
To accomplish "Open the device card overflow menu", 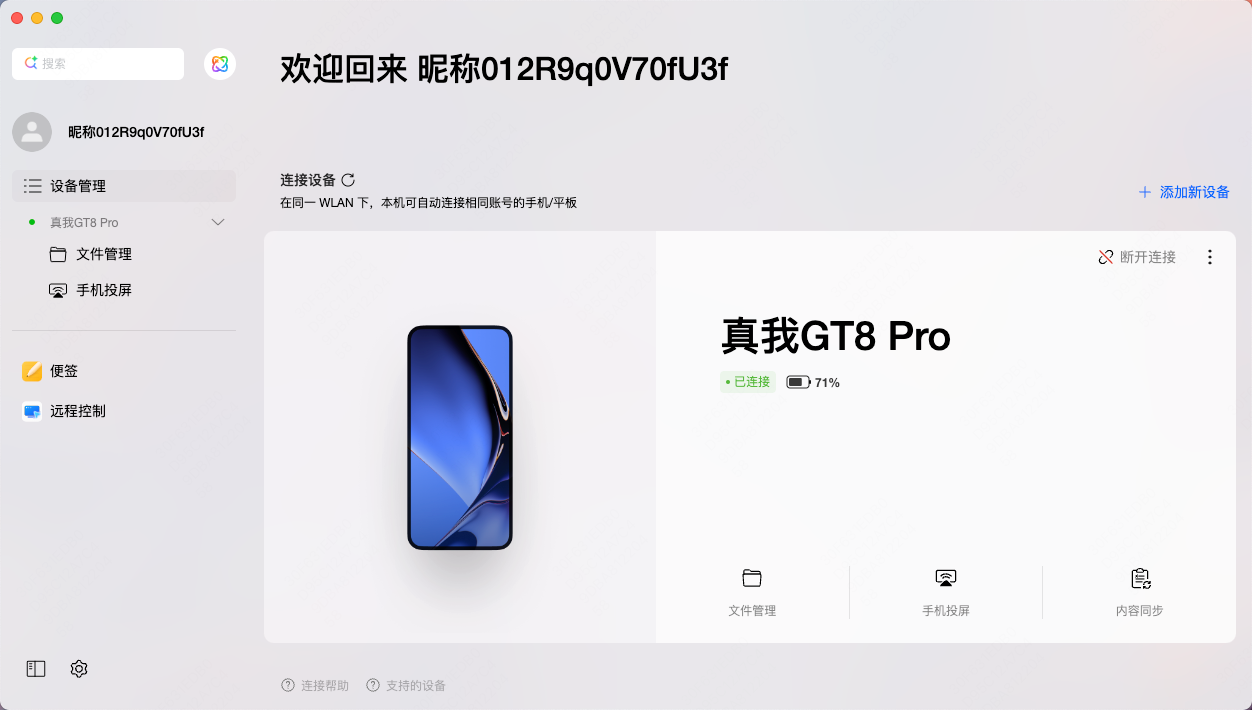I will [1210, 257].
